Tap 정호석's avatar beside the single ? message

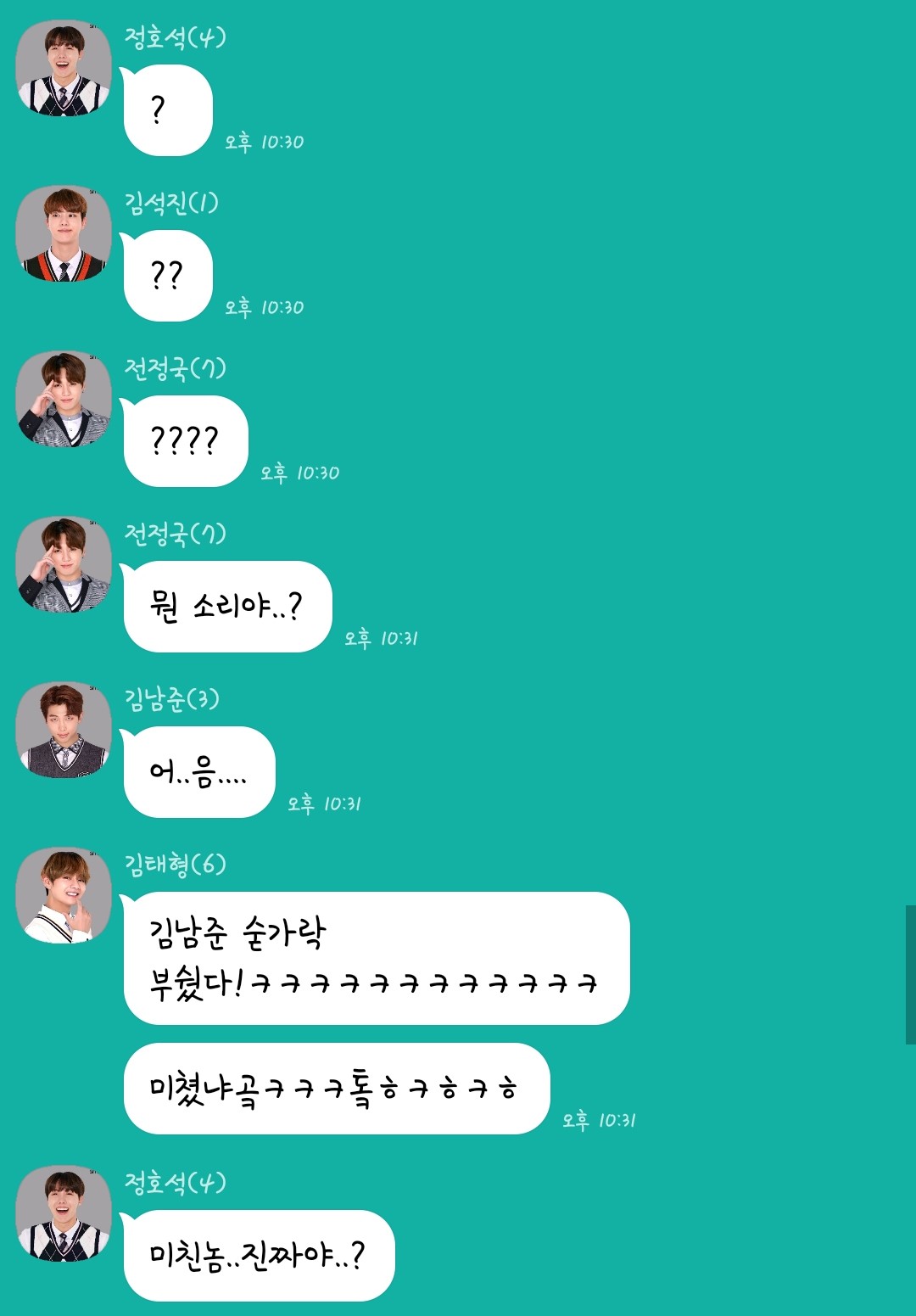pos(64,68)
